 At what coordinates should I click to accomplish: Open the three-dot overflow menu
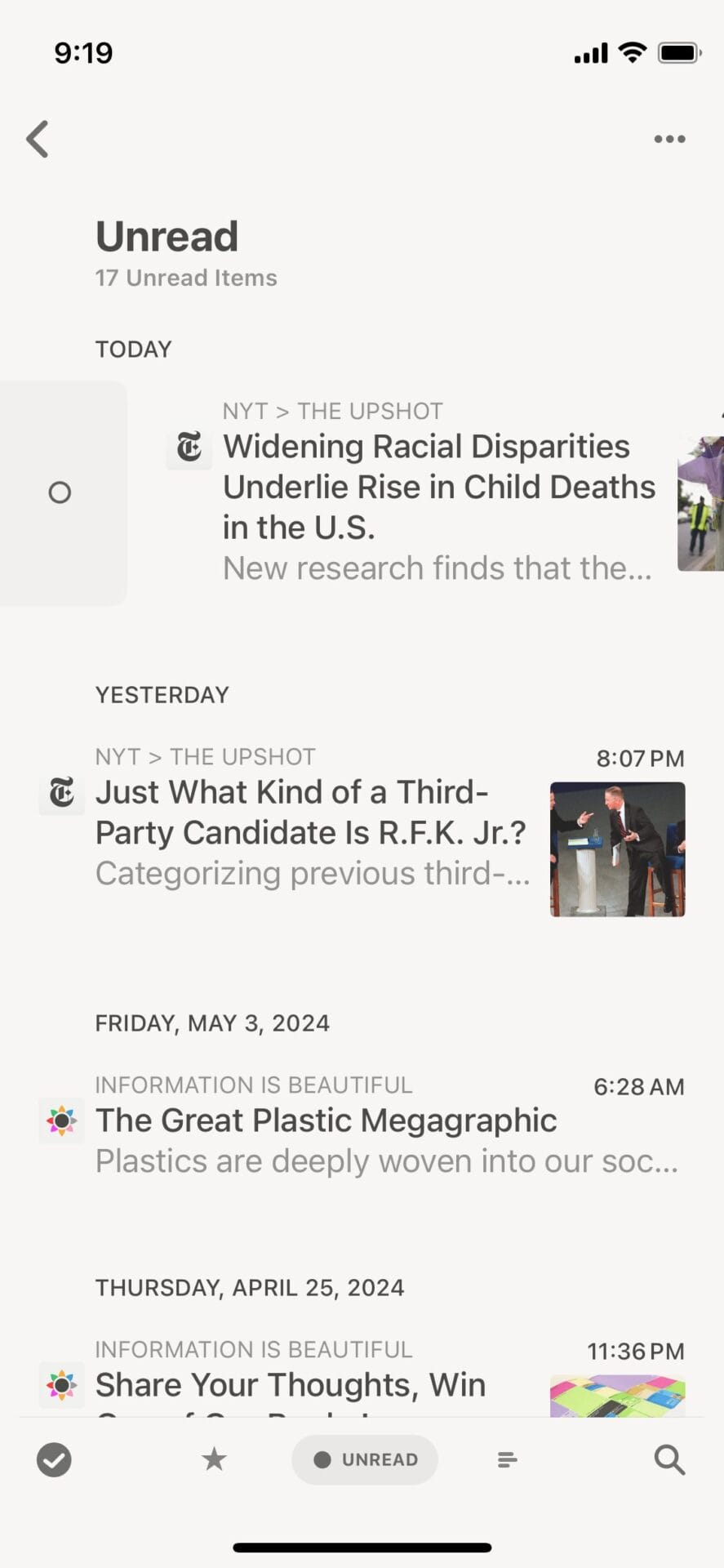click(x=669, y=139)
